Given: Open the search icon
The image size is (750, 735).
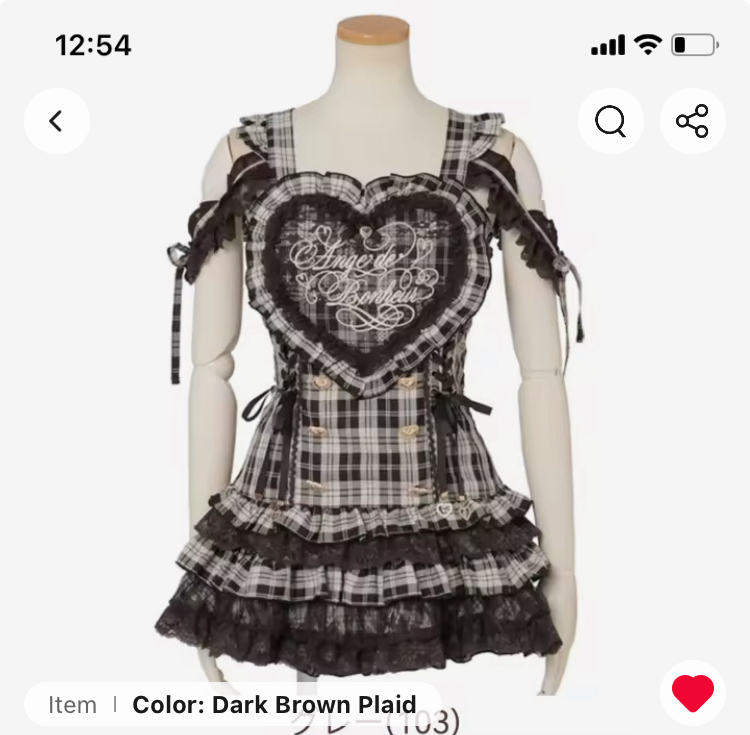Looking at the screenshot, I should coord(610,121).
